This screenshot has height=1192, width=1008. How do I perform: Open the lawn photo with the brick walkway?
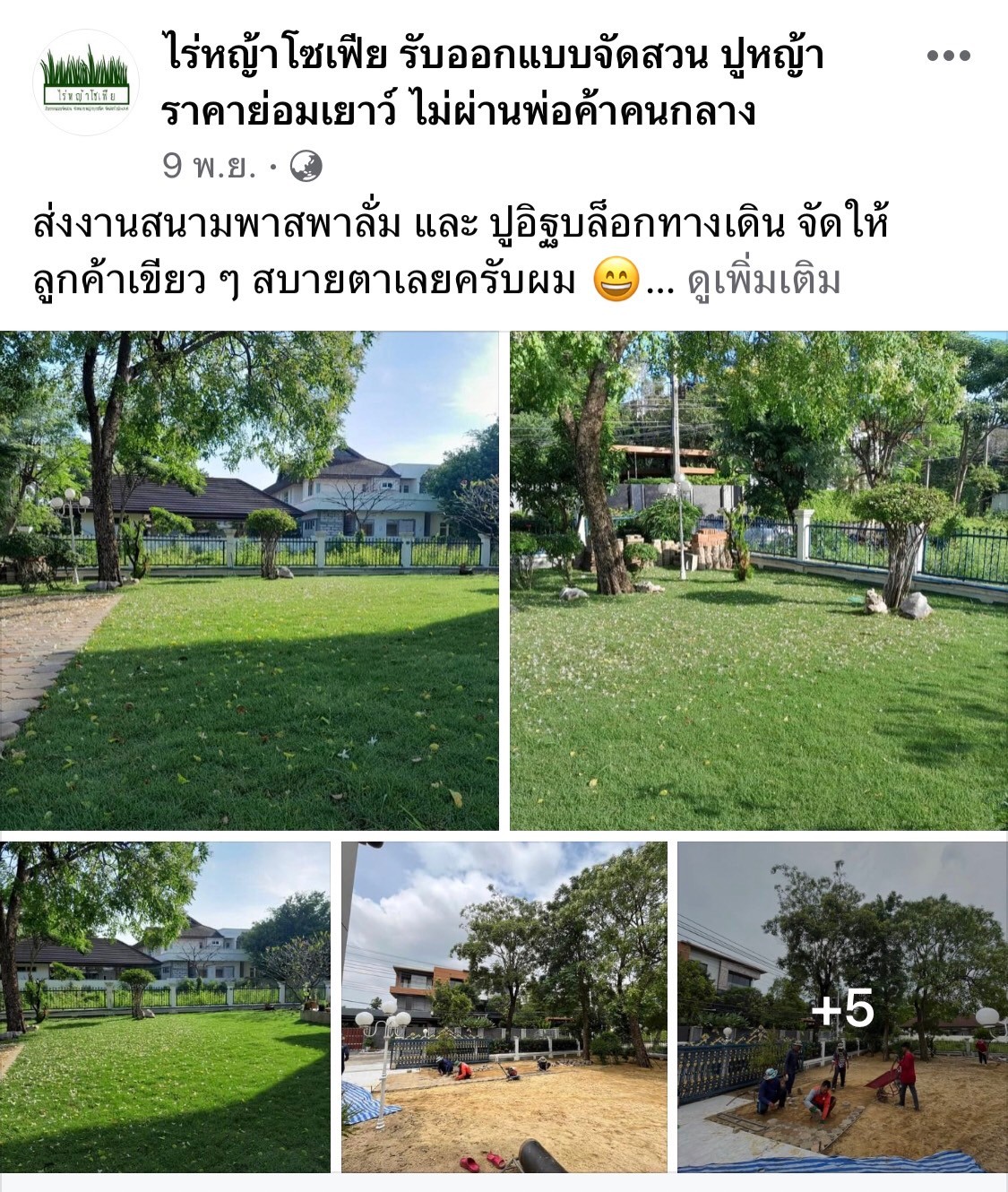point(249,581)
